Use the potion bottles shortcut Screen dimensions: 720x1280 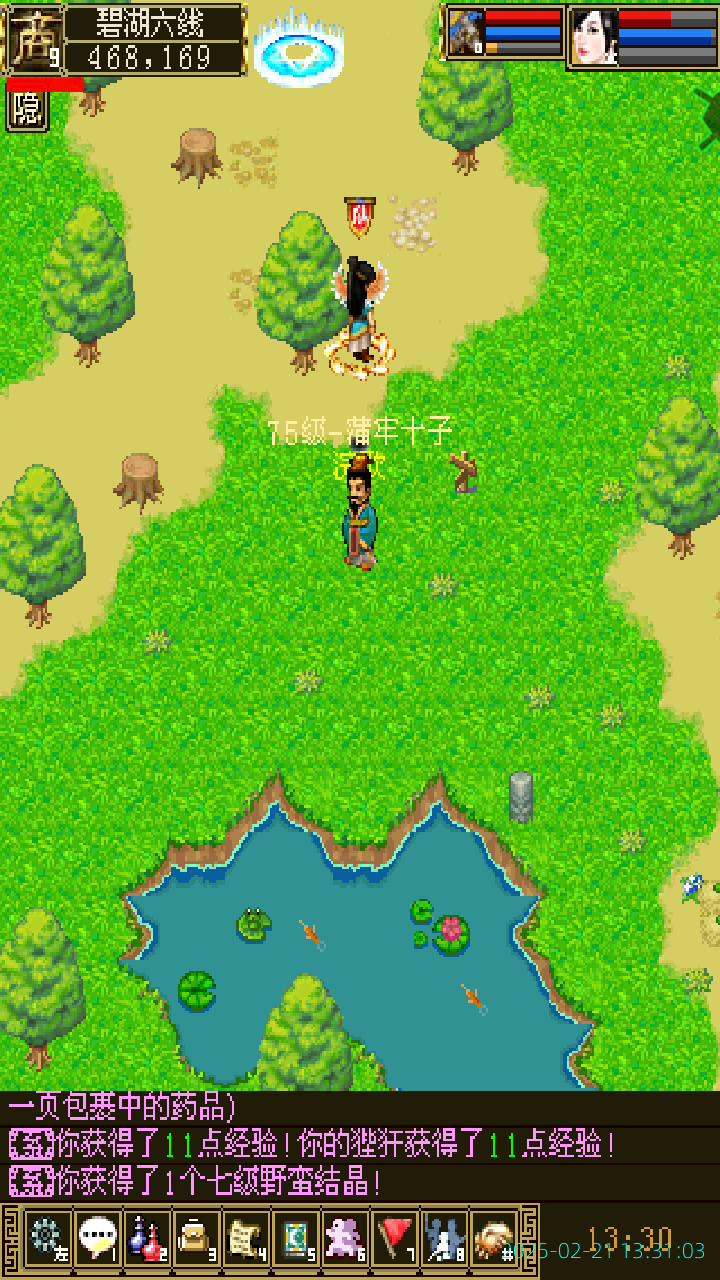pyautogui.click(x=147, y=1238)
